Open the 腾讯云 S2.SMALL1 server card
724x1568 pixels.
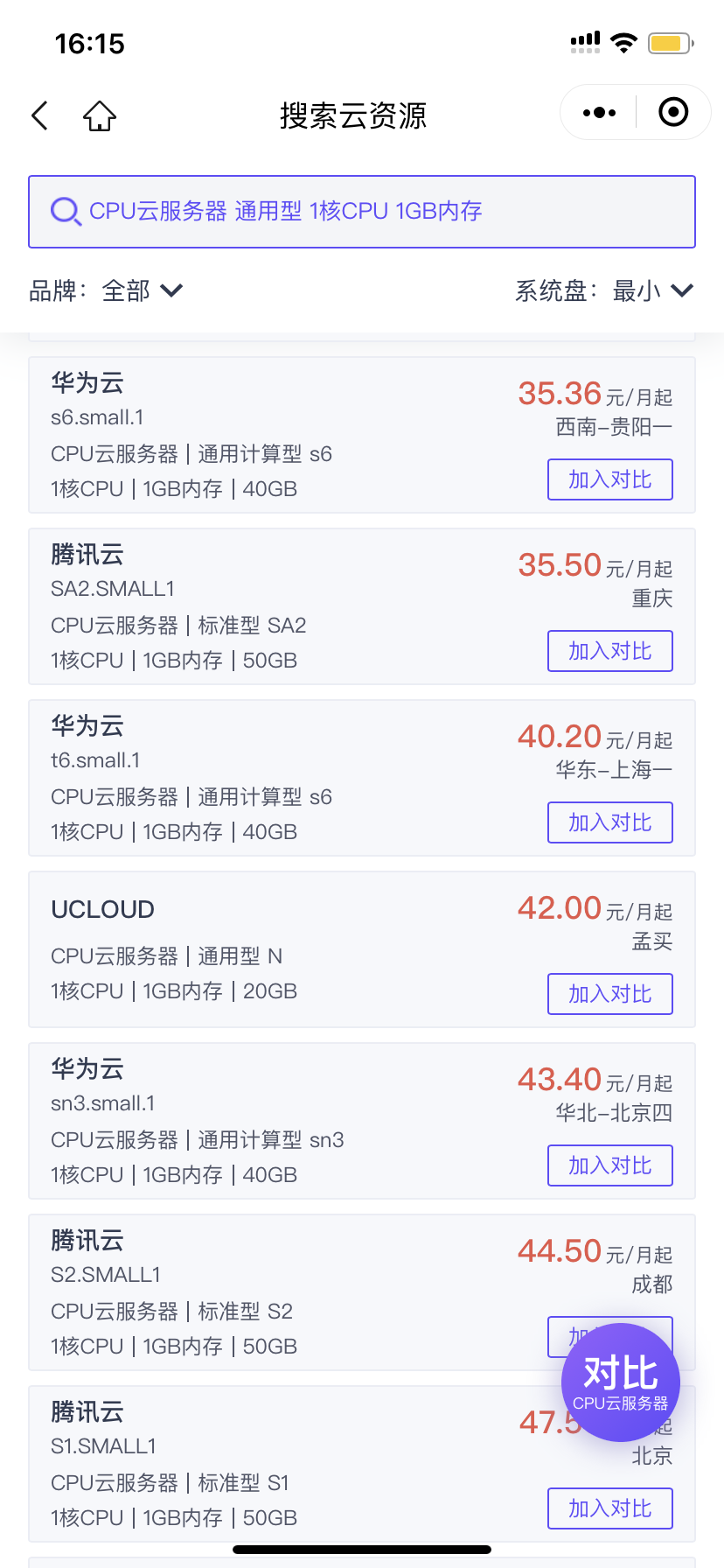[289, 1292]
